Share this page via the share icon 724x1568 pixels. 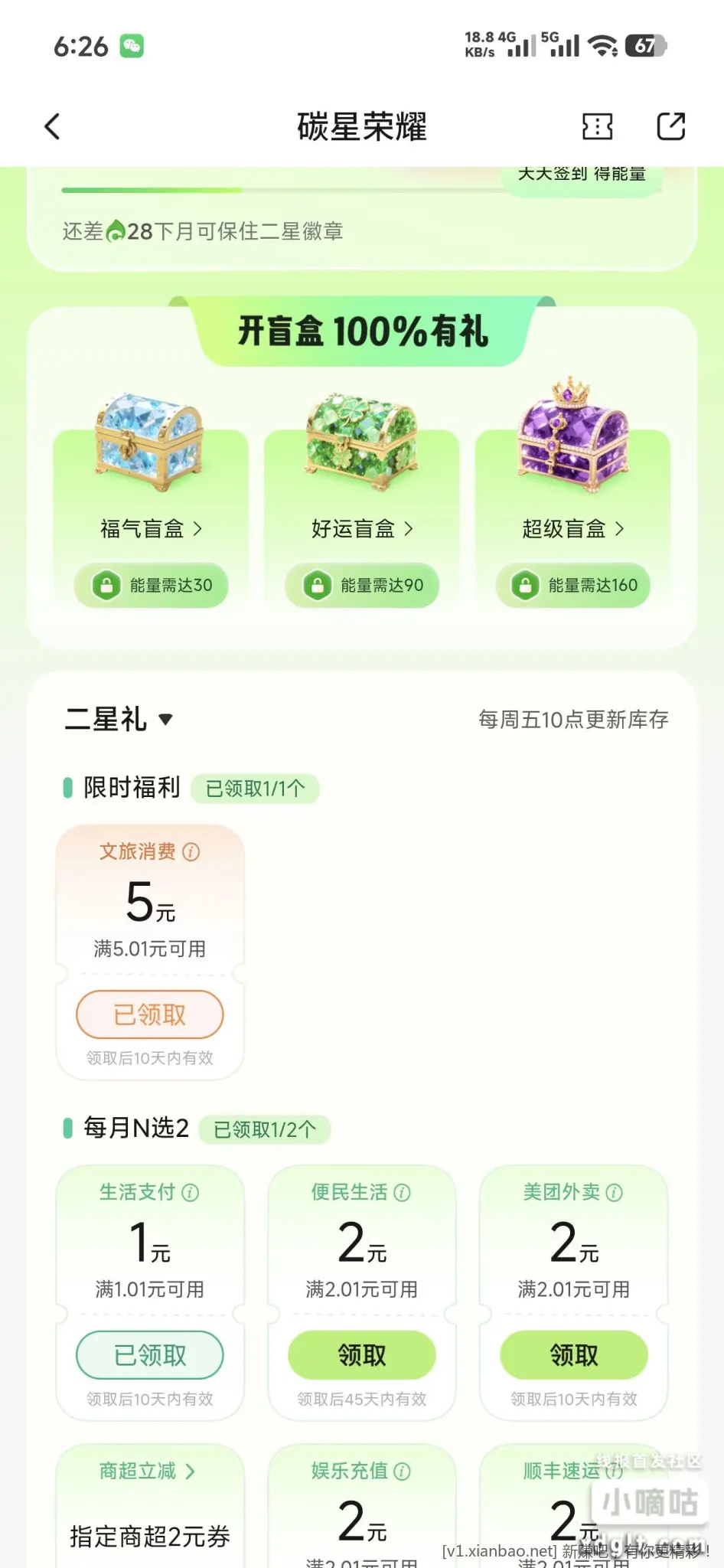[670, 126]
